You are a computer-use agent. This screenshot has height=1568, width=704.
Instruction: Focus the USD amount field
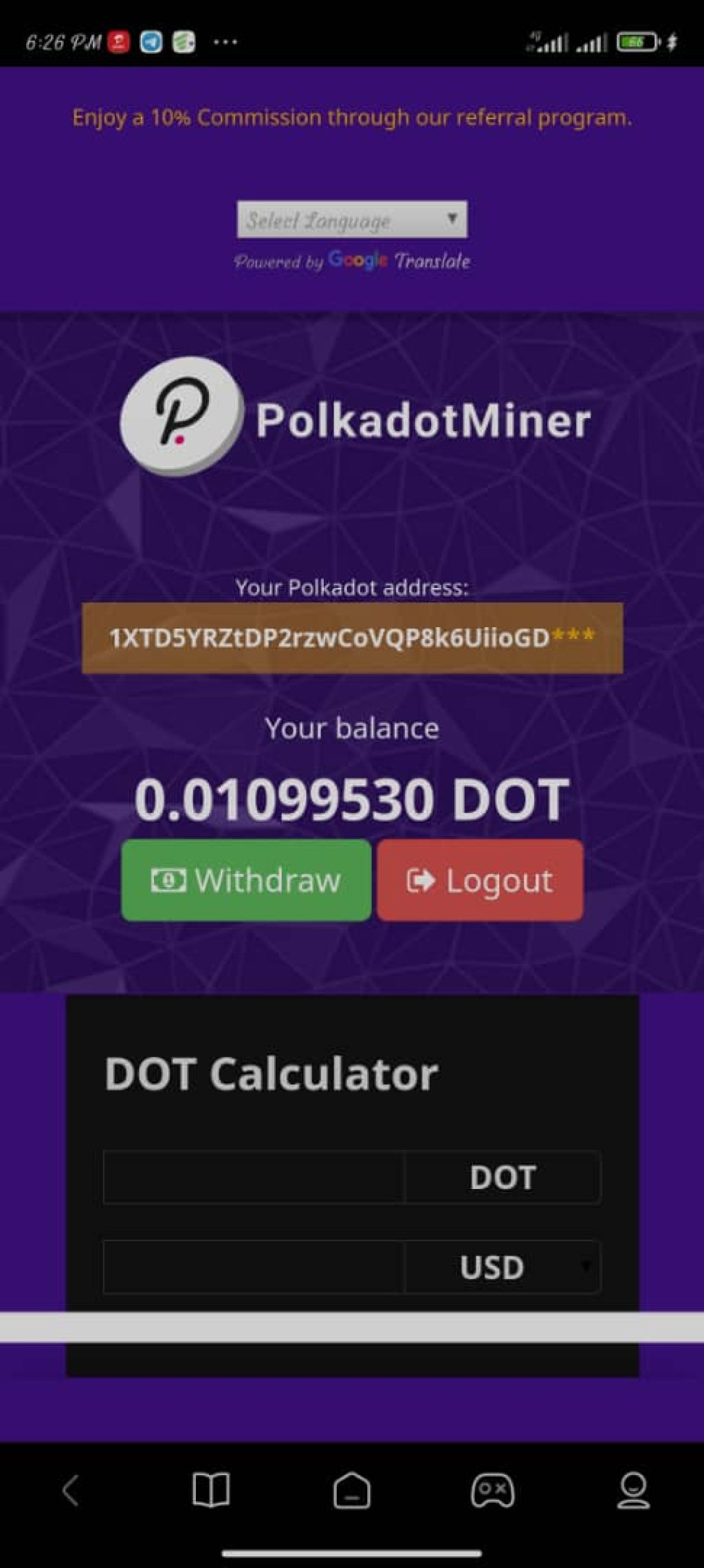pyautogui.click(x=254, y=1266)
